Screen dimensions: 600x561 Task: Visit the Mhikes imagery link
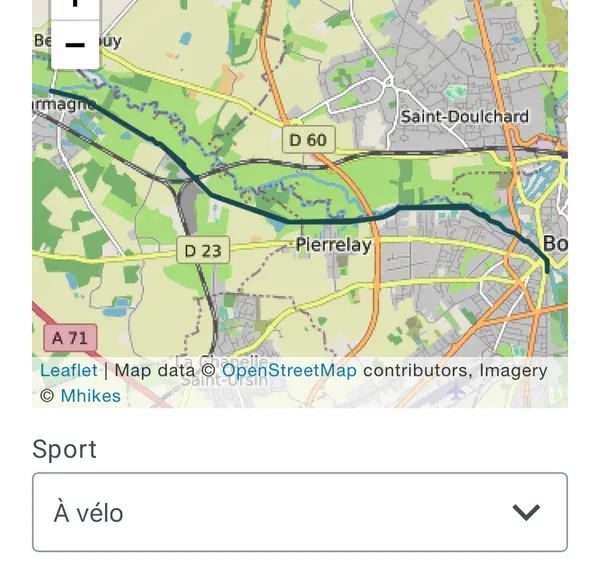(x=90, y=395)
